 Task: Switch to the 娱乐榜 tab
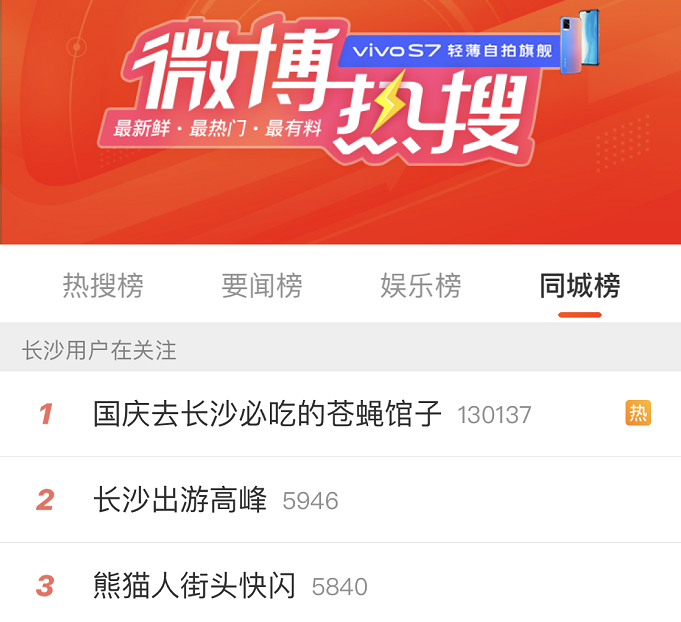coord(421,286)
